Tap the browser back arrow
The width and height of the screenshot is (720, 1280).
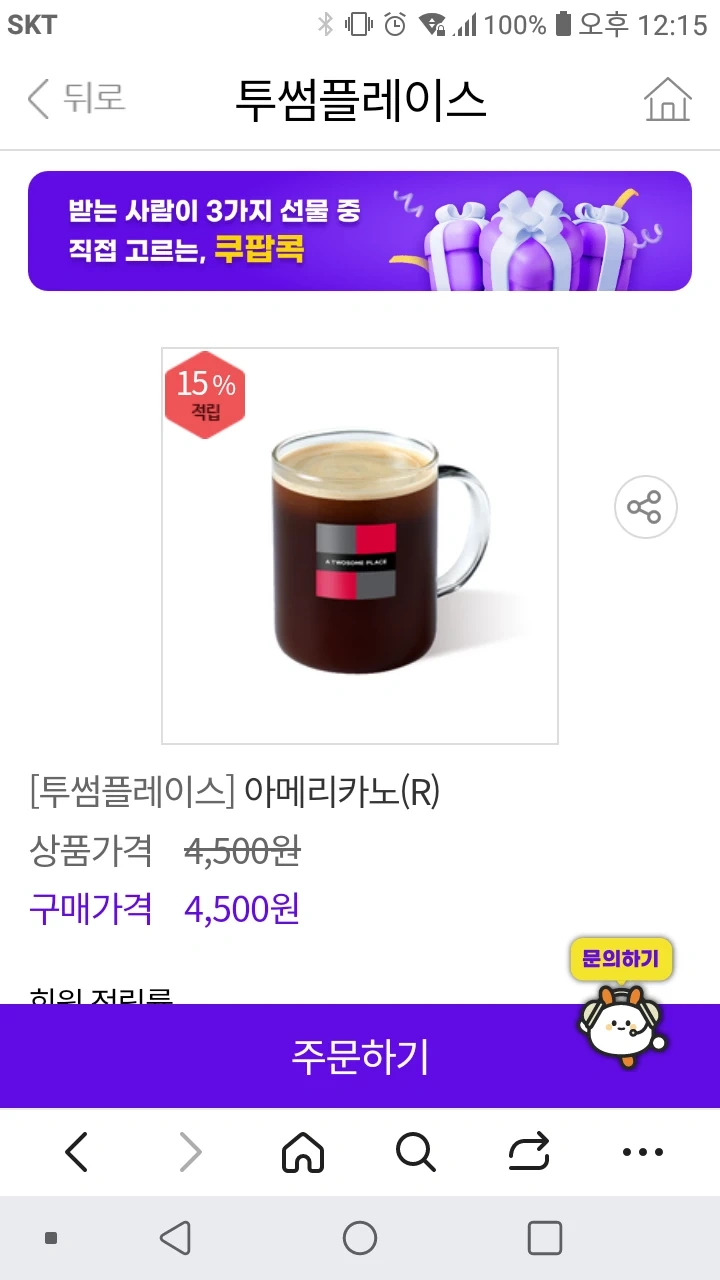click(77, 1153)
